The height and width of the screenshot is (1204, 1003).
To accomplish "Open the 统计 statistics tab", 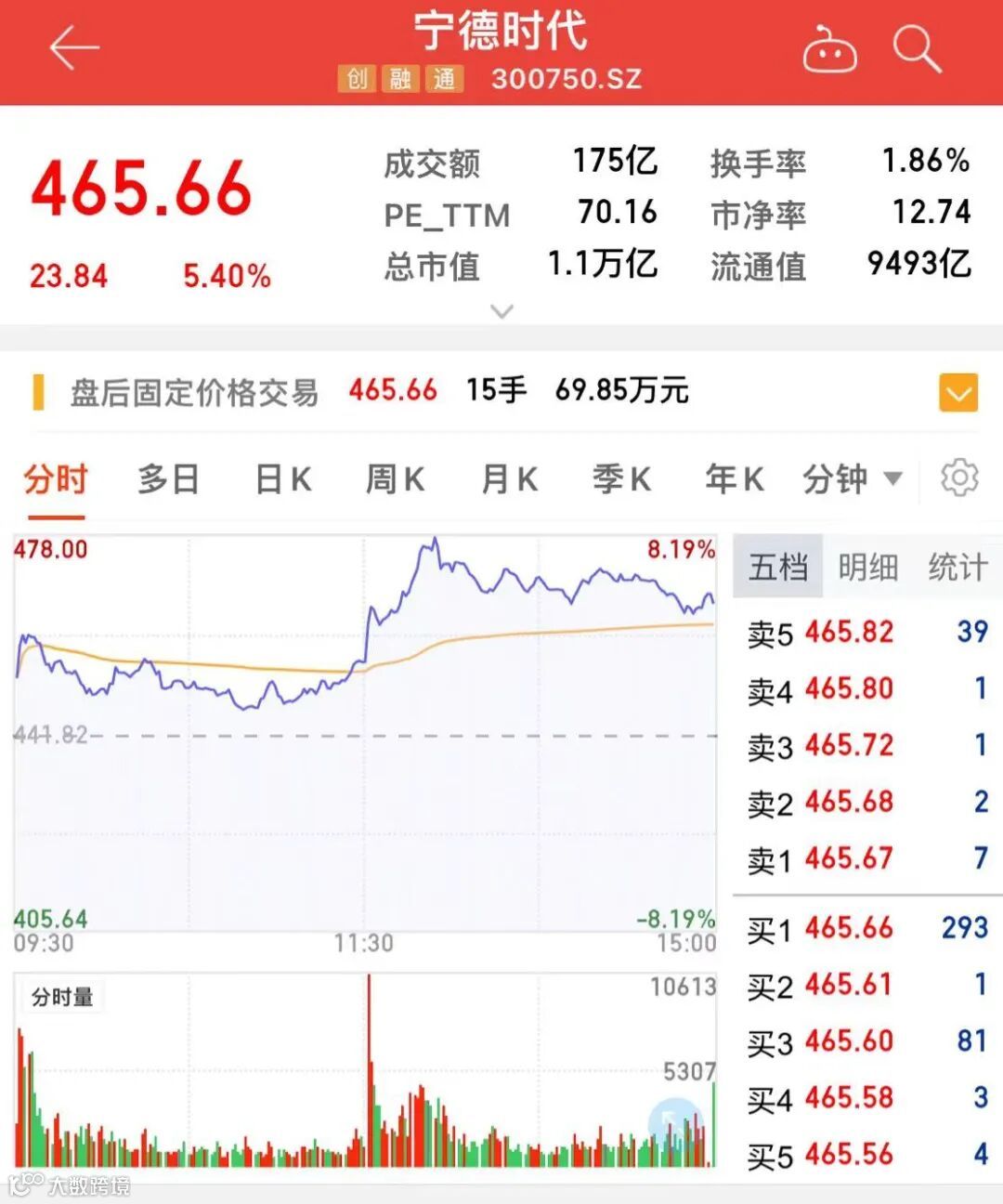I will pyautogui.click(x=957, y=567).
